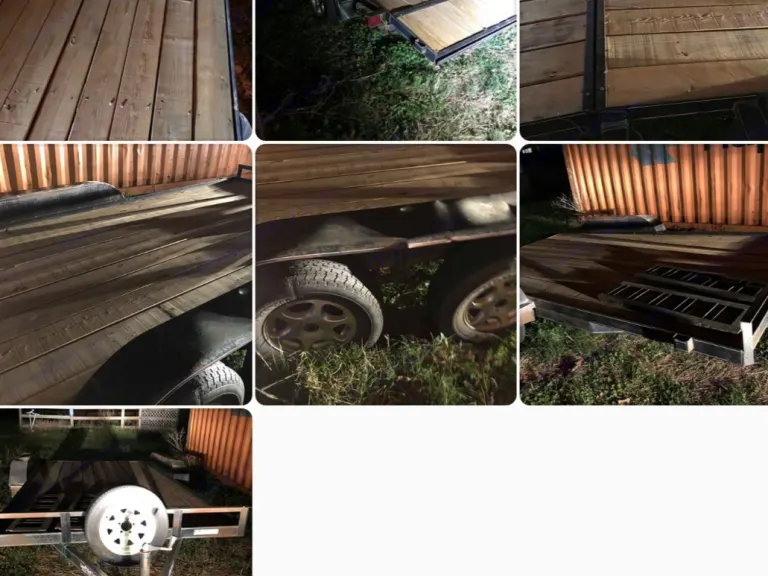Open the photo of trailer tail over grass
Viewport: 768px width, 576px height.
386,70
